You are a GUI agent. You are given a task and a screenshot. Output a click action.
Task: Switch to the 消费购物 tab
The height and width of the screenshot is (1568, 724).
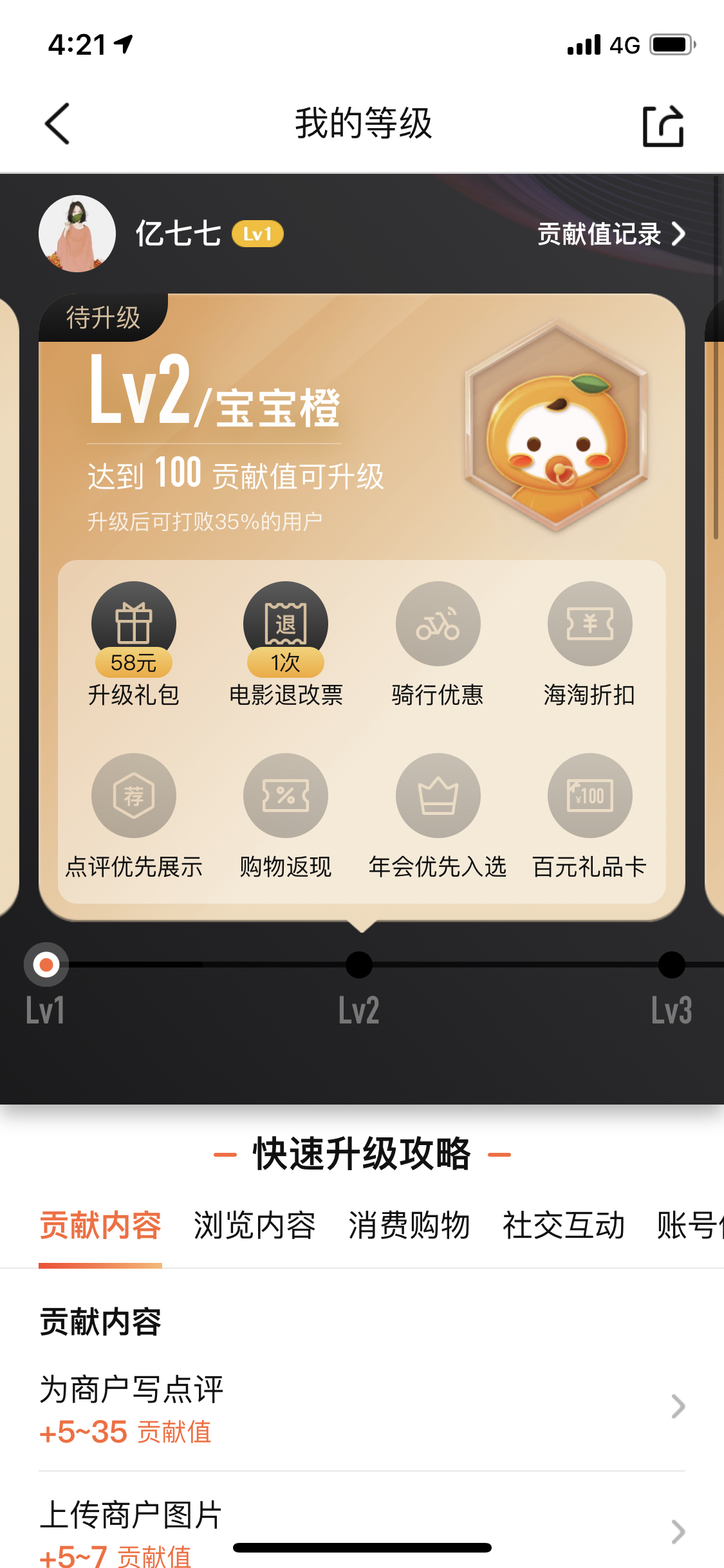pos(409,1225)
